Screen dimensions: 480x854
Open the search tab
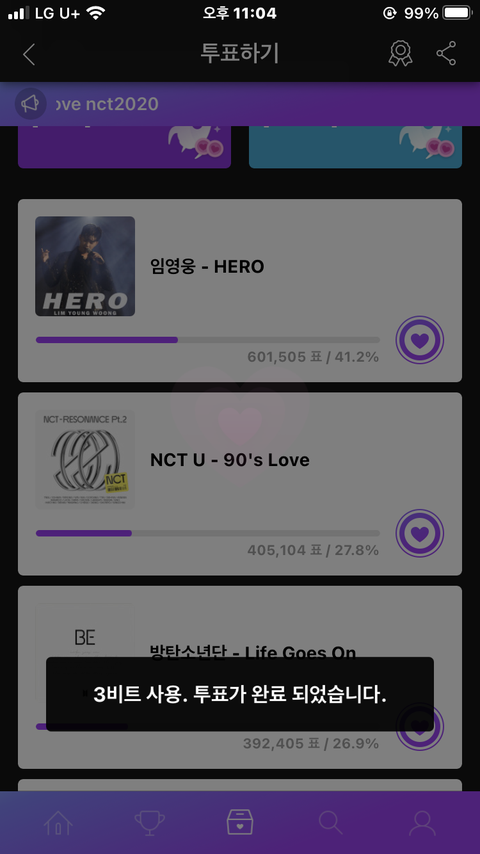point(331,822)
